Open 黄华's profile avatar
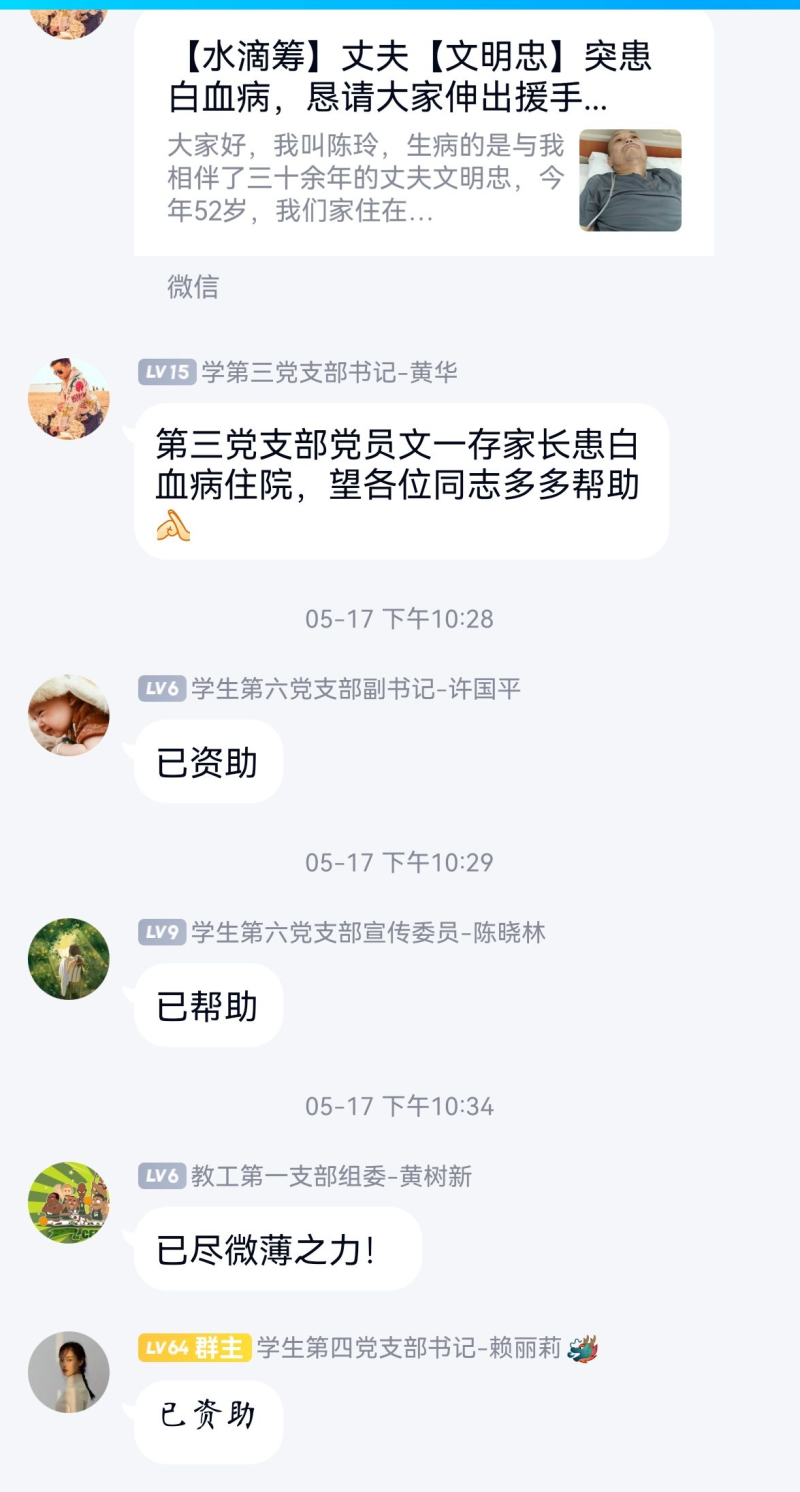The image size is (800, 1492). 69,399
